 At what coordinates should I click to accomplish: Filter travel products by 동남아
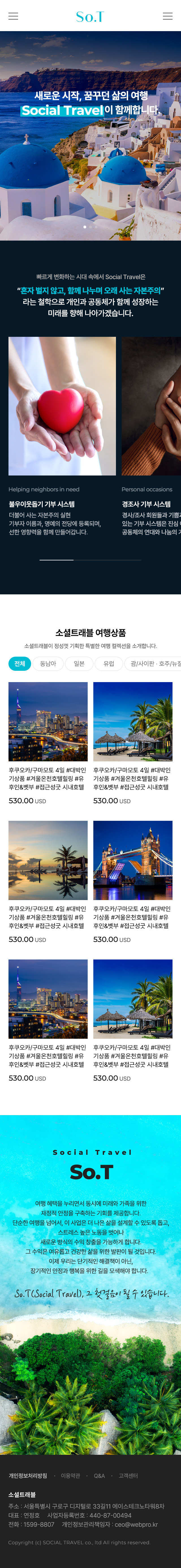pos(48,663)
